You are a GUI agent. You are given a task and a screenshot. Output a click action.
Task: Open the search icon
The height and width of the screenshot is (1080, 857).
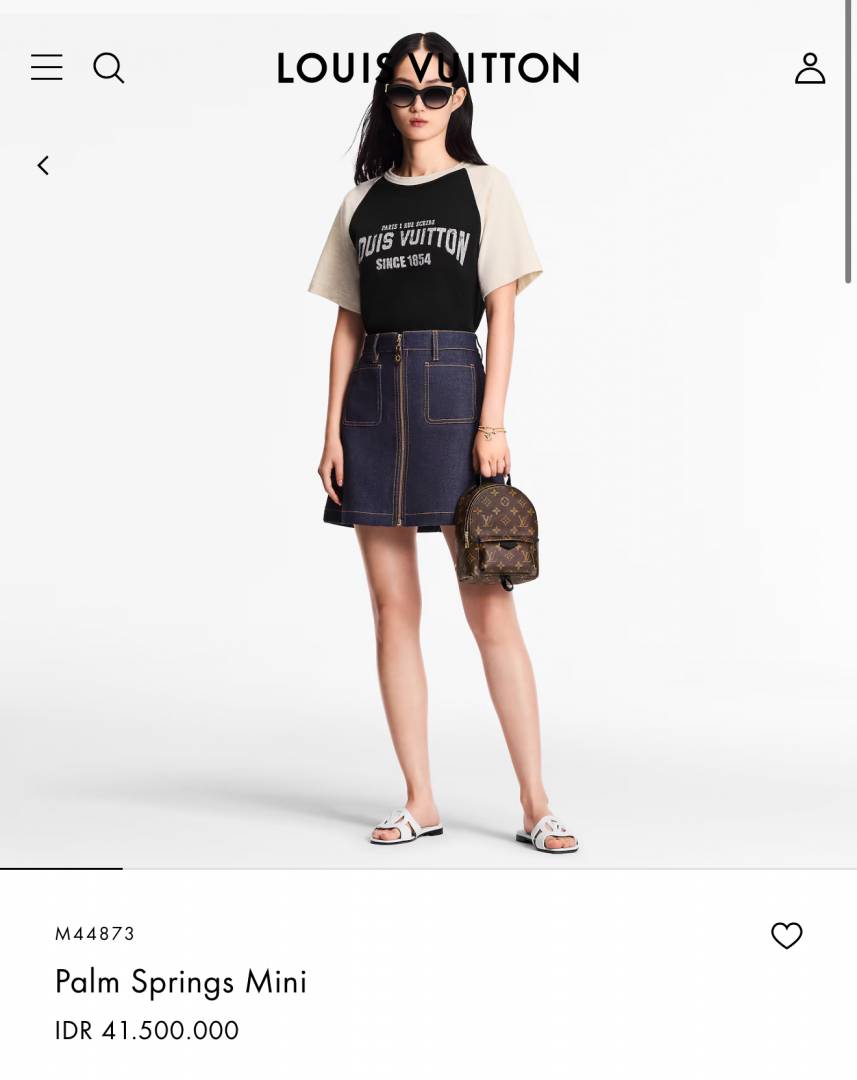pyautogui.click(x=108, y=68)
